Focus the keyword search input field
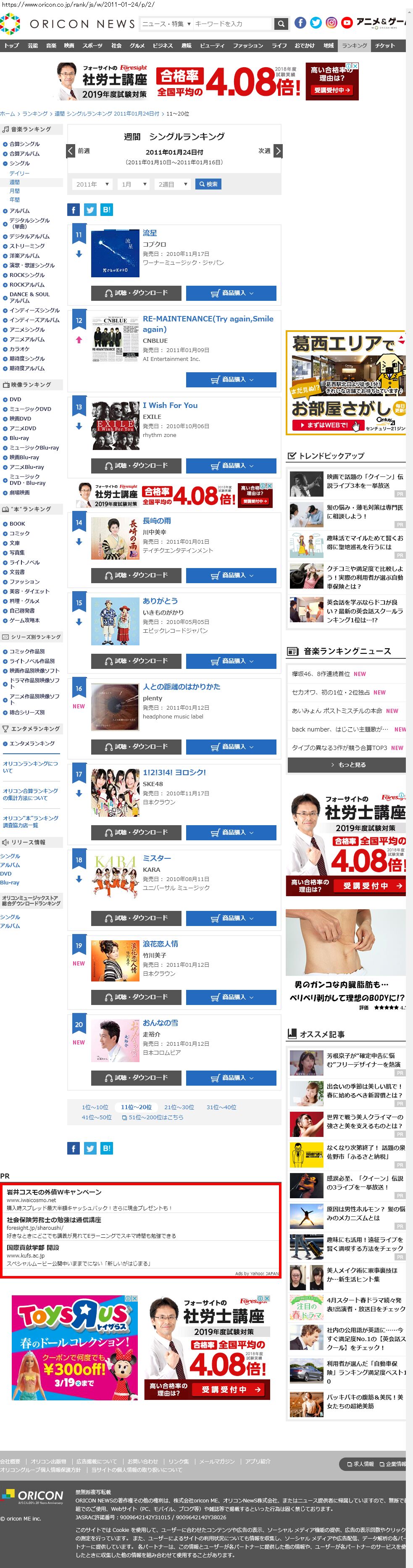Viewport: 413px width, 1568px height. tap(231, 24)
